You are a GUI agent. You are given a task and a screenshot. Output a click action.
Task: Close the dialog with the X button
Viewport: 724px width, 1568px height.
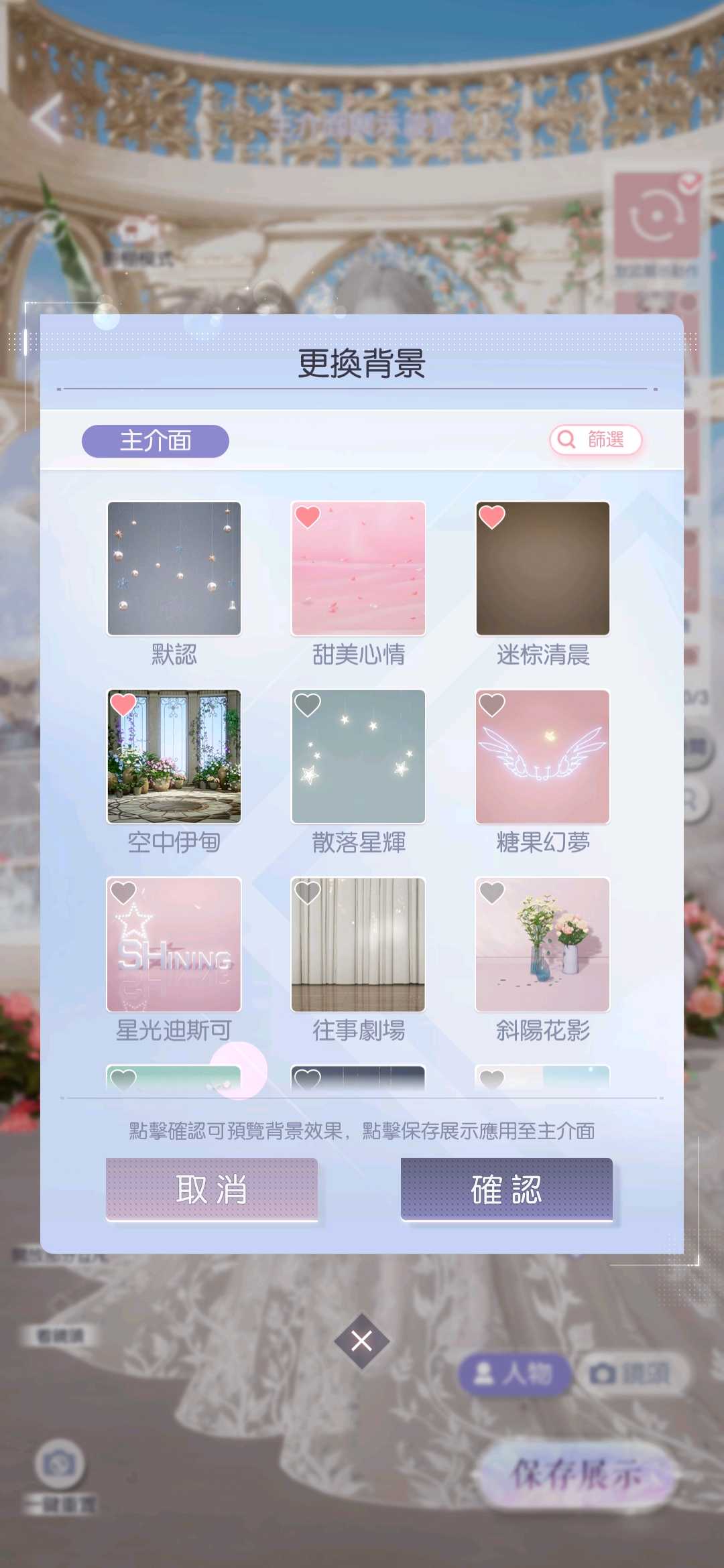[361, 1341]
